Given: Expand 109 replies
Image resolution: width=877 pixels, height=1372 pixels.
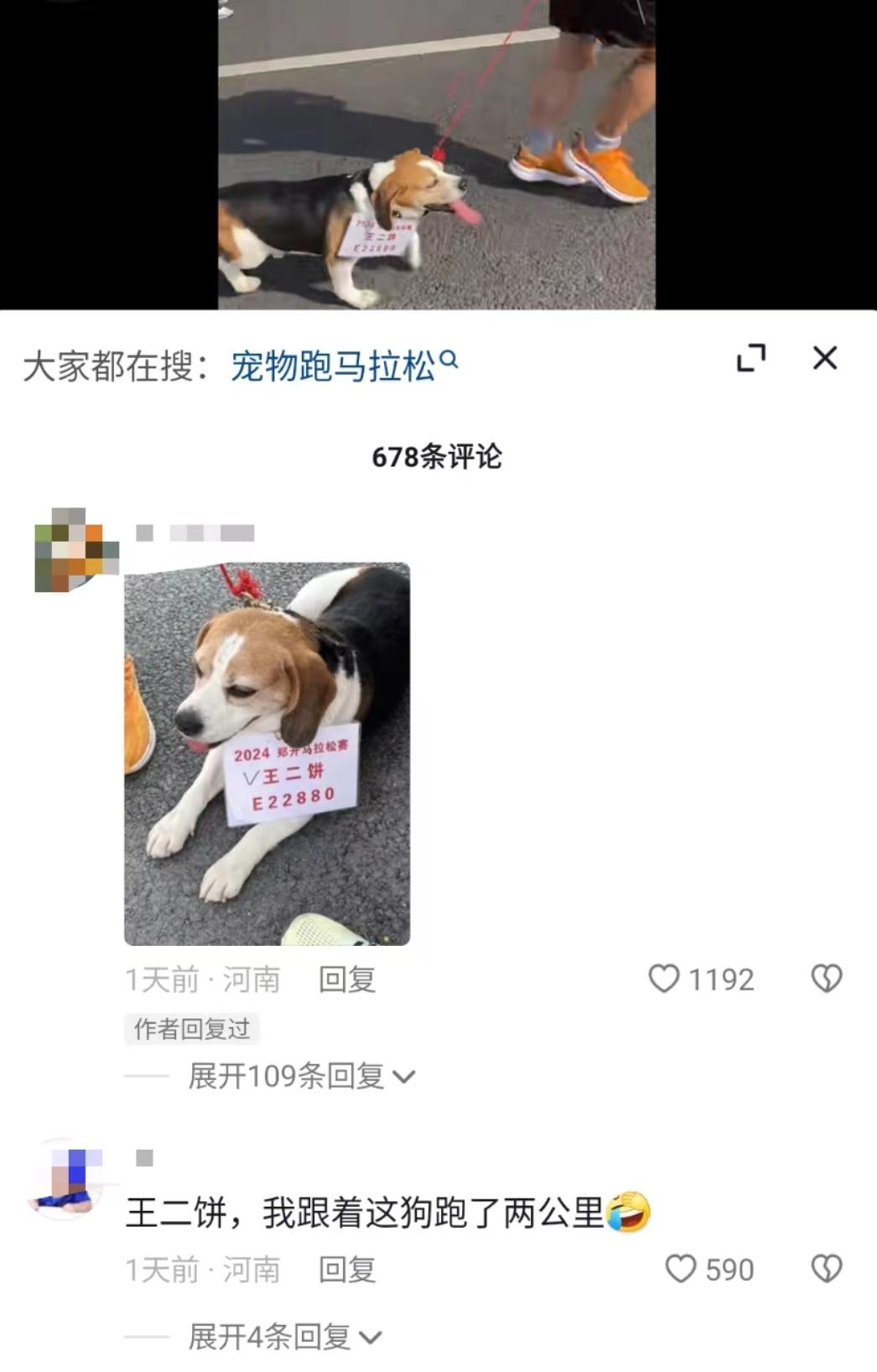Looking at the screenshot, I should (x=300, y=1076).
